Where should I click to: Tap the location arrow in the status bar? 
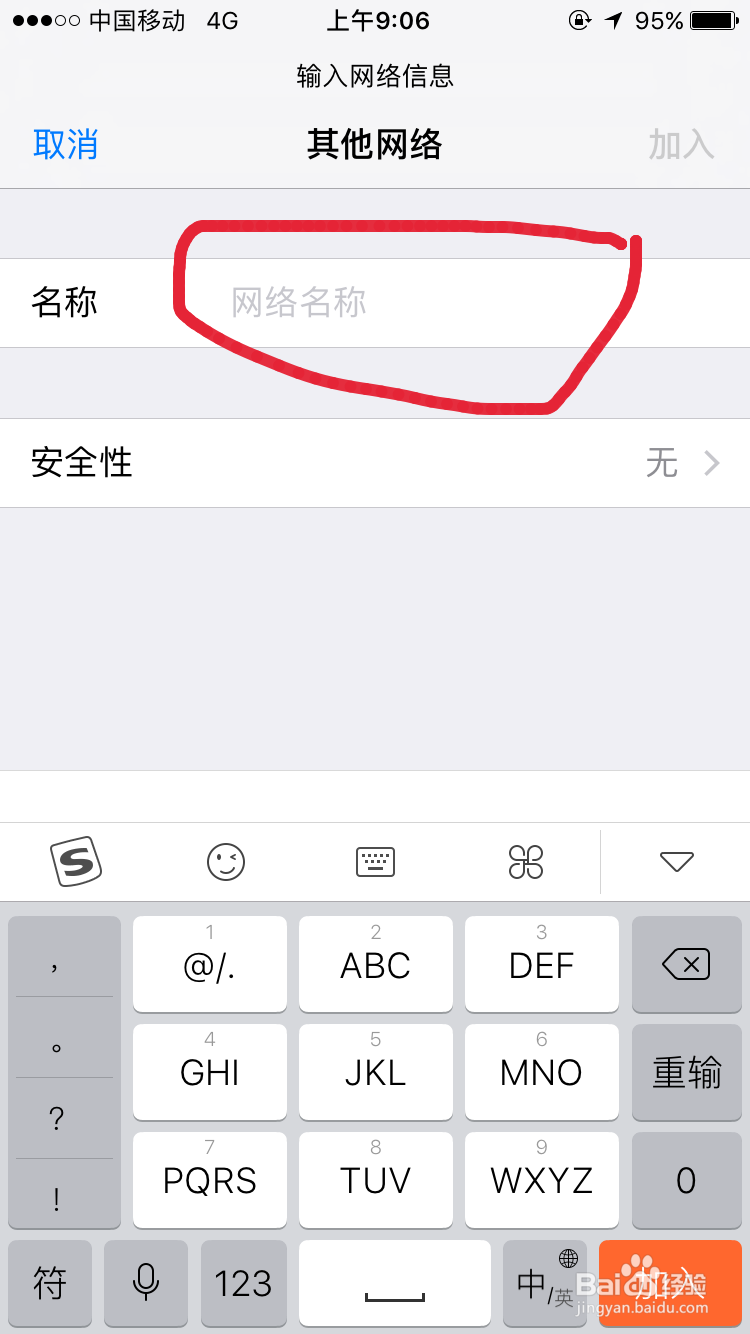coord(612,21)
